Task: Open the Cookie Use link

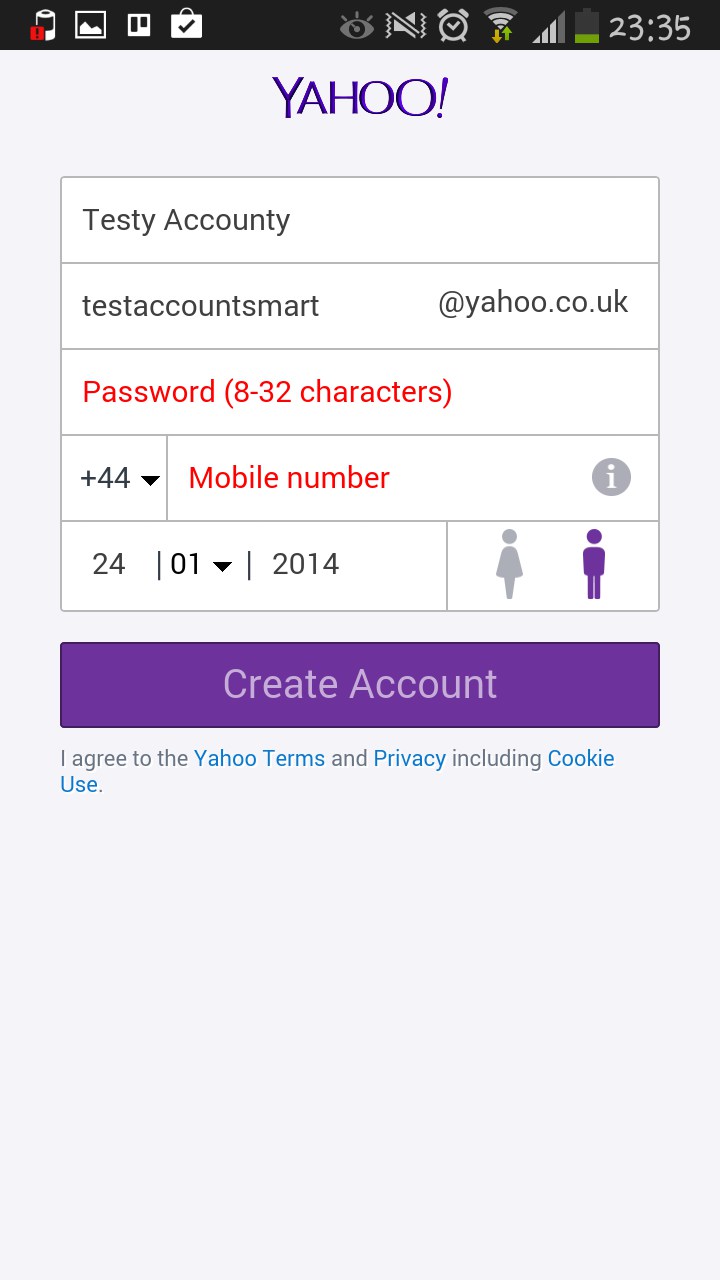Action: (x=580, y=759)
